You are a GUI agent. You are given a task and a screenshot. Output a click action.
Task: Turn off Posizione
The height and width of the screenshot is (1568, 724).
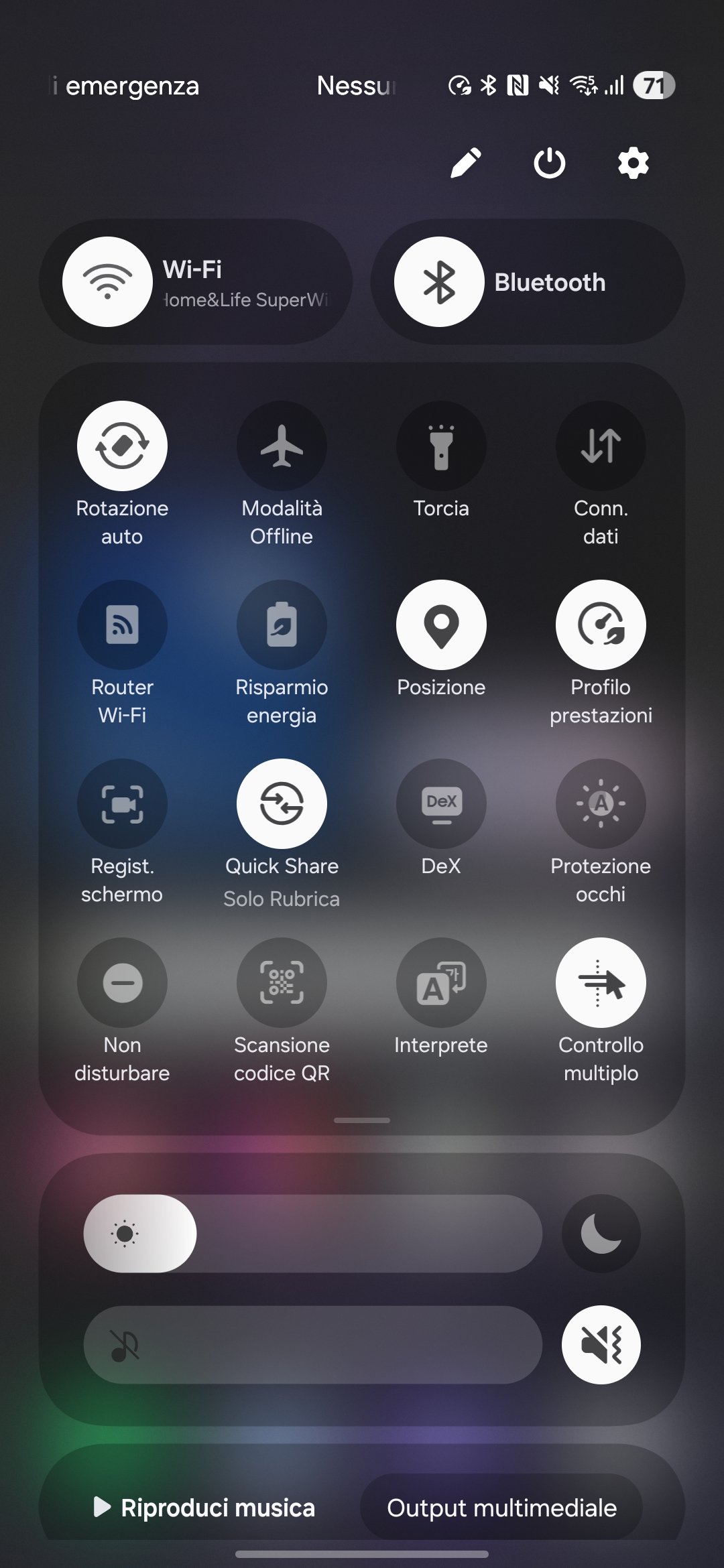(x=441, y=625)
